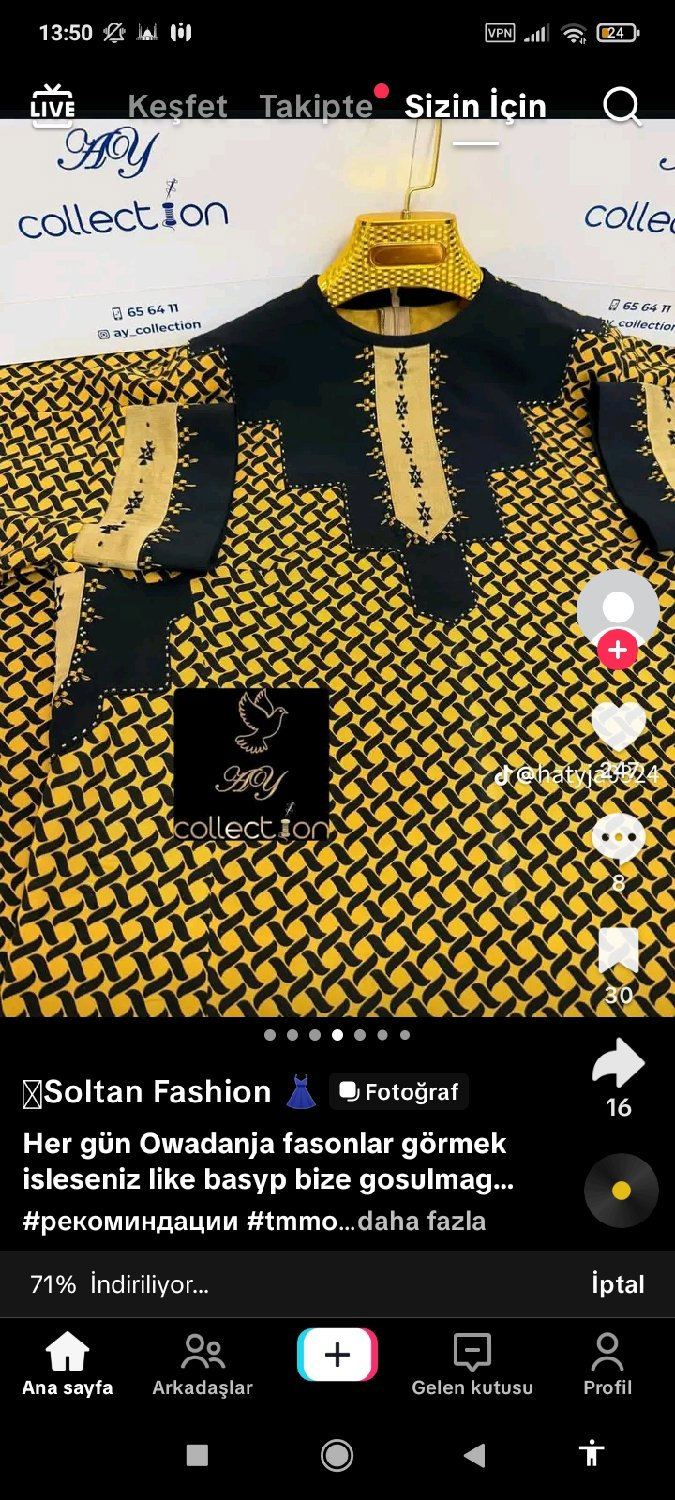675x1500 pixels.
Task: Switch to the Profil tab
Action: [607, 1365]
